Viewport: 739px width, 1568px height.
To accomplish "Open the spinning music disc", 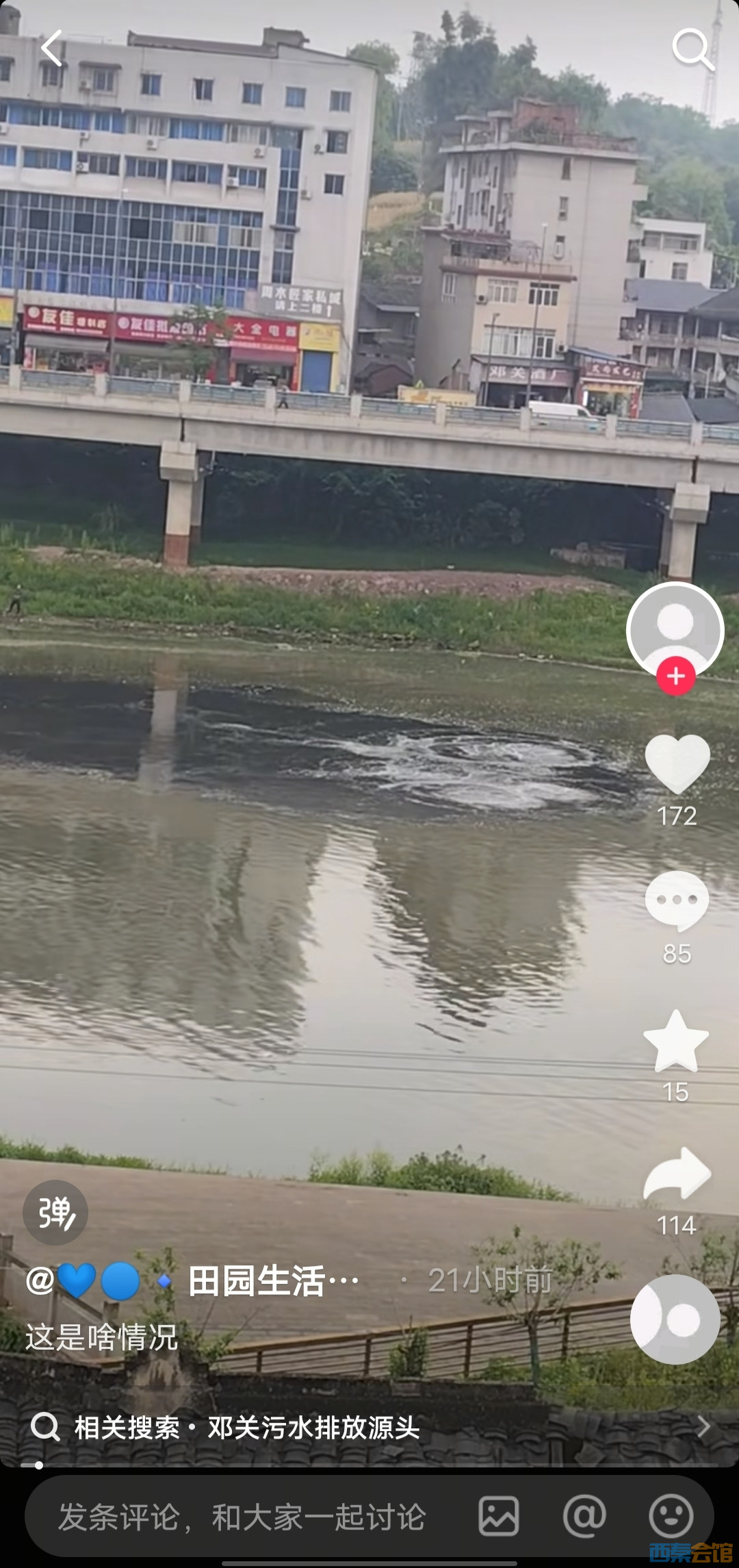I will click(675, 1319).
